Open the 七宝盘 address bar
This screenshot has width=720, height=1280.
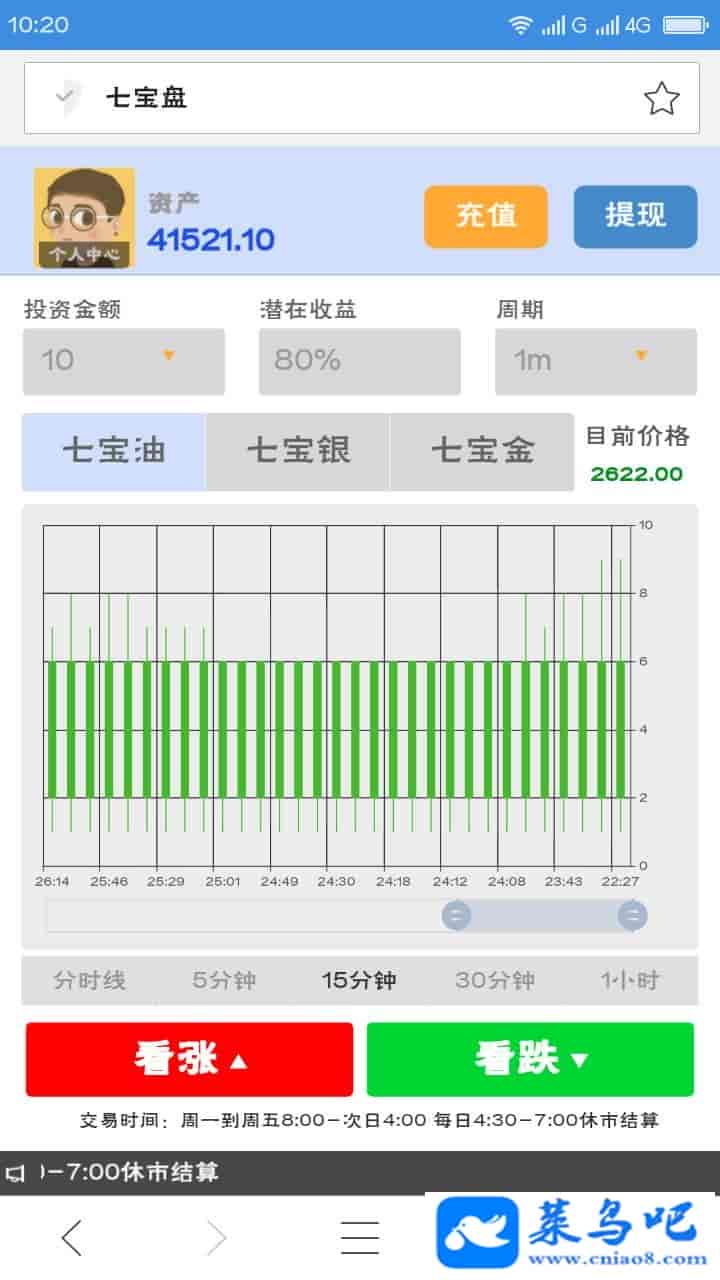click(x=340, y=98)
